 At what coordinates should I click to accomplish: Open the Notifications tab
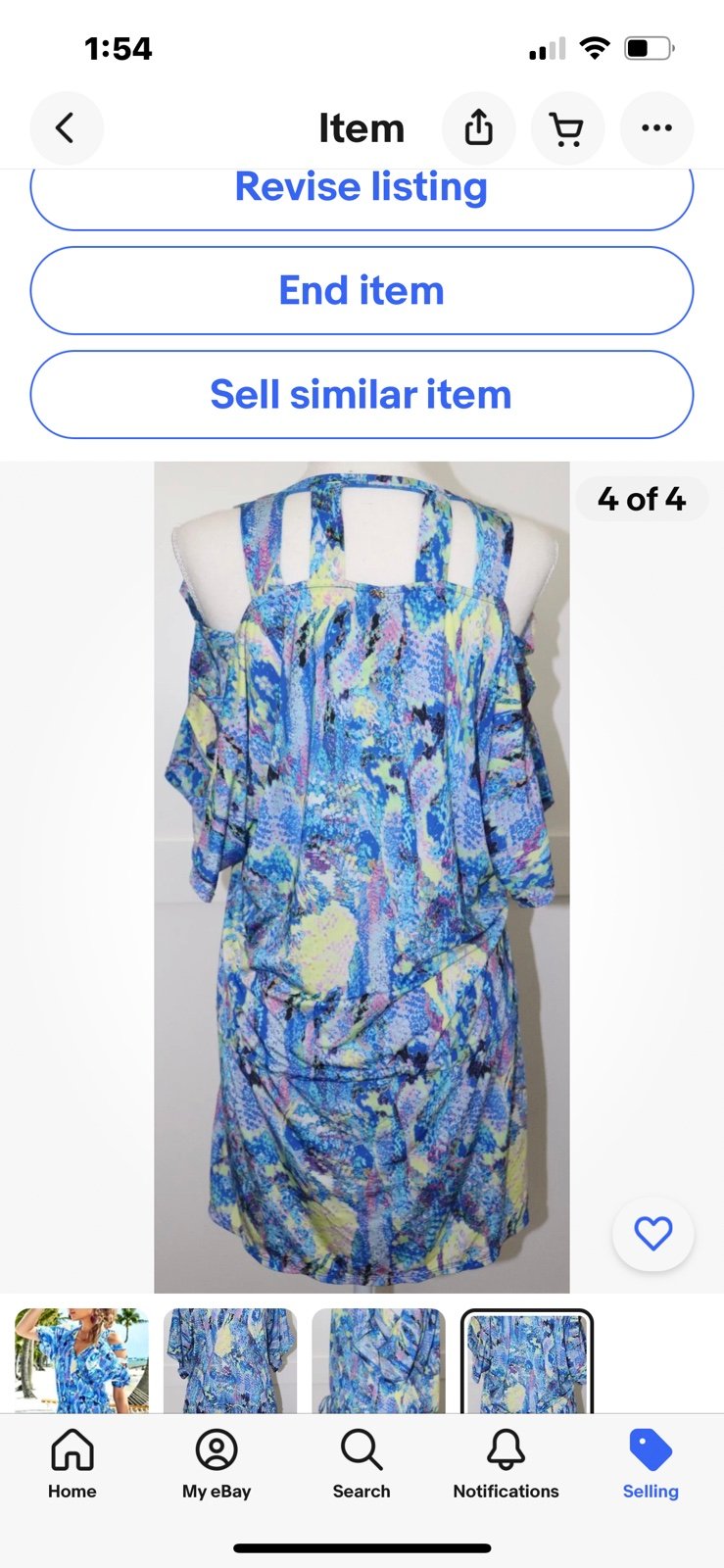pyautogui.click(x=507, y=1464)
